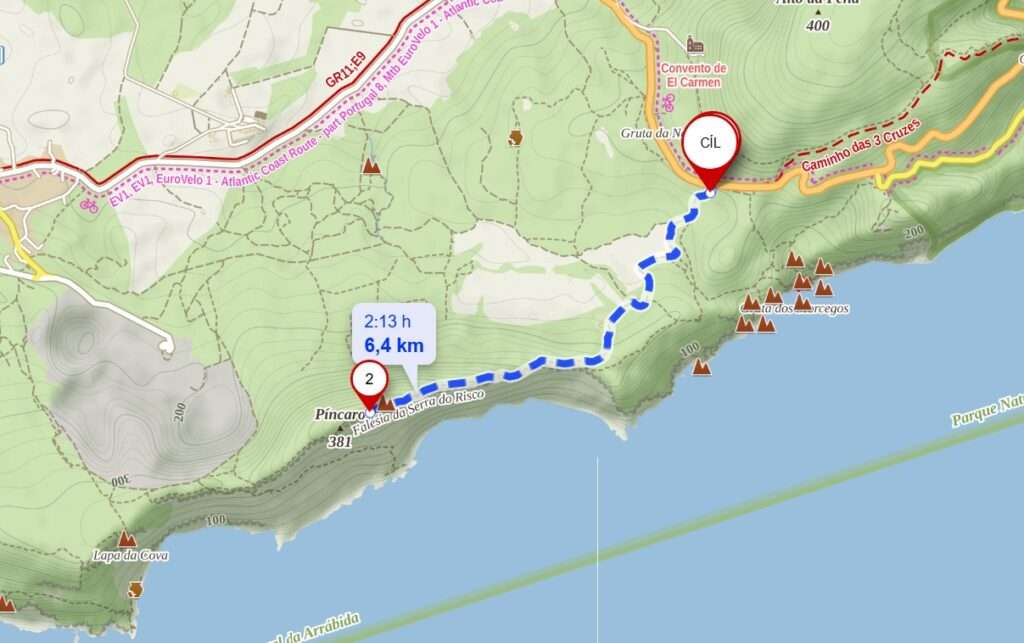Image resolution: width=1024 pixels, height=643 pixels.
Task: Tap the CÍL destination marker
Action: (710, 145)
